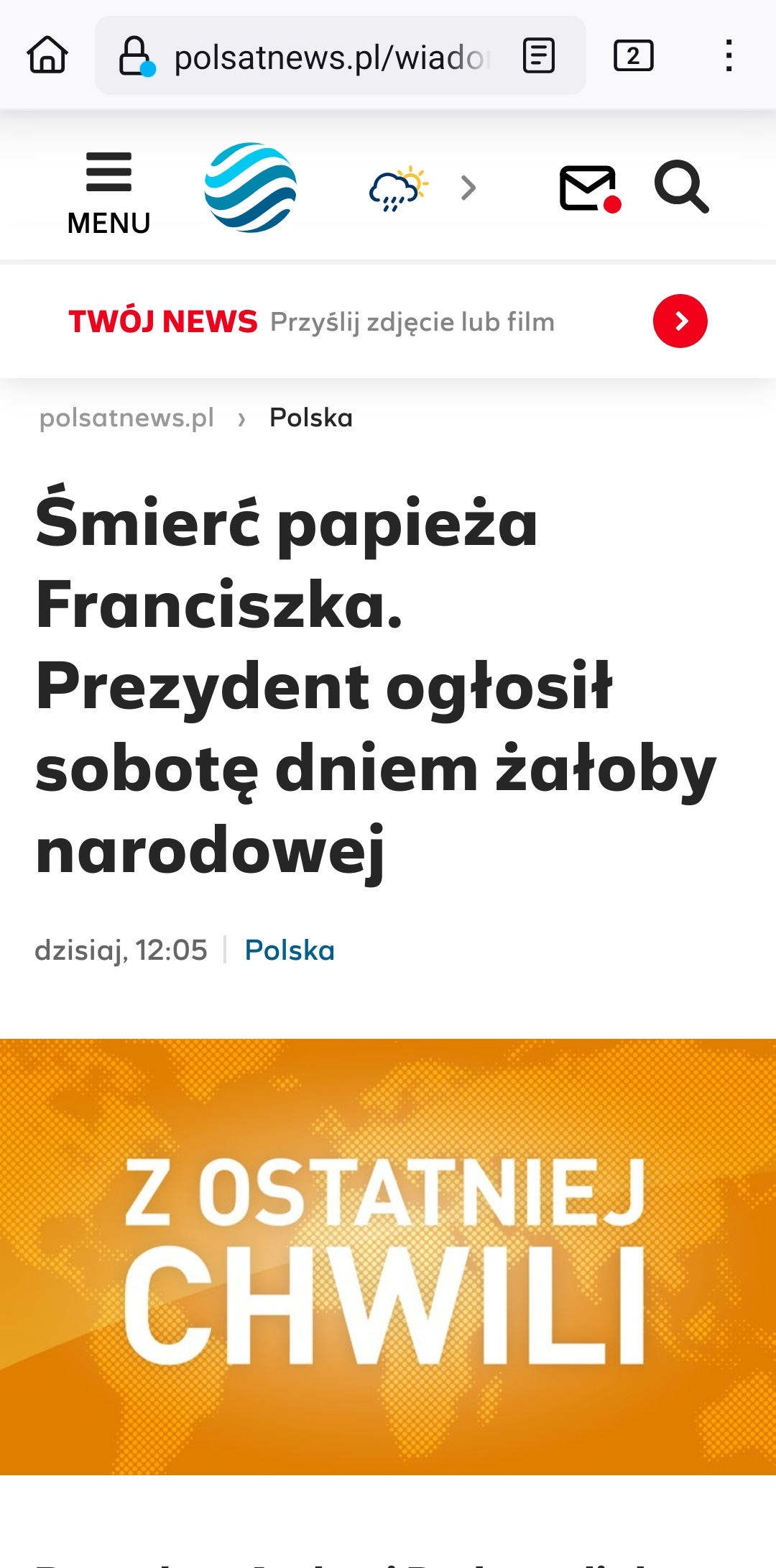Open the weather forecast widget
Image resolution: width=776 pixels, height=1568 pixels.
point(398,188)
